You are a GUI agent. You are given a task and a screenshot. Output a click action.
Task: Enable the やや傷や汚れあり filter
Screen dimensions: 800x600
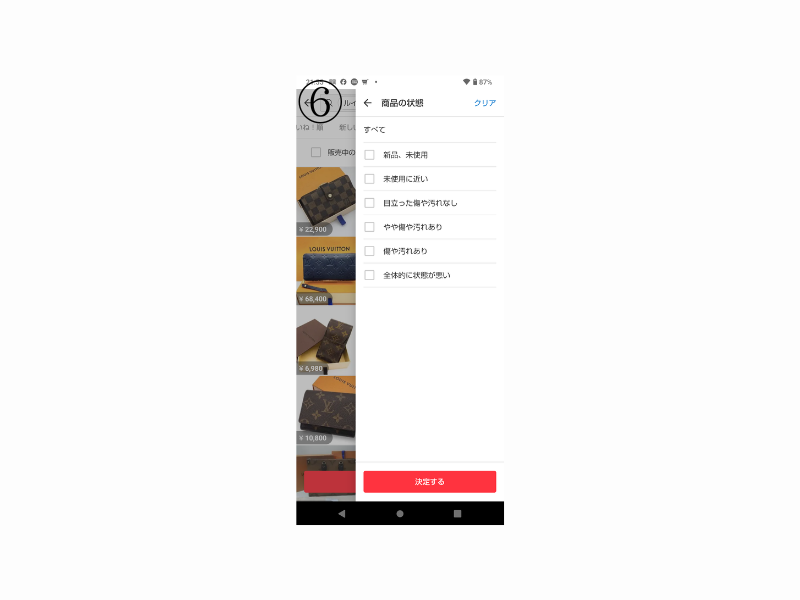(370, 227)
